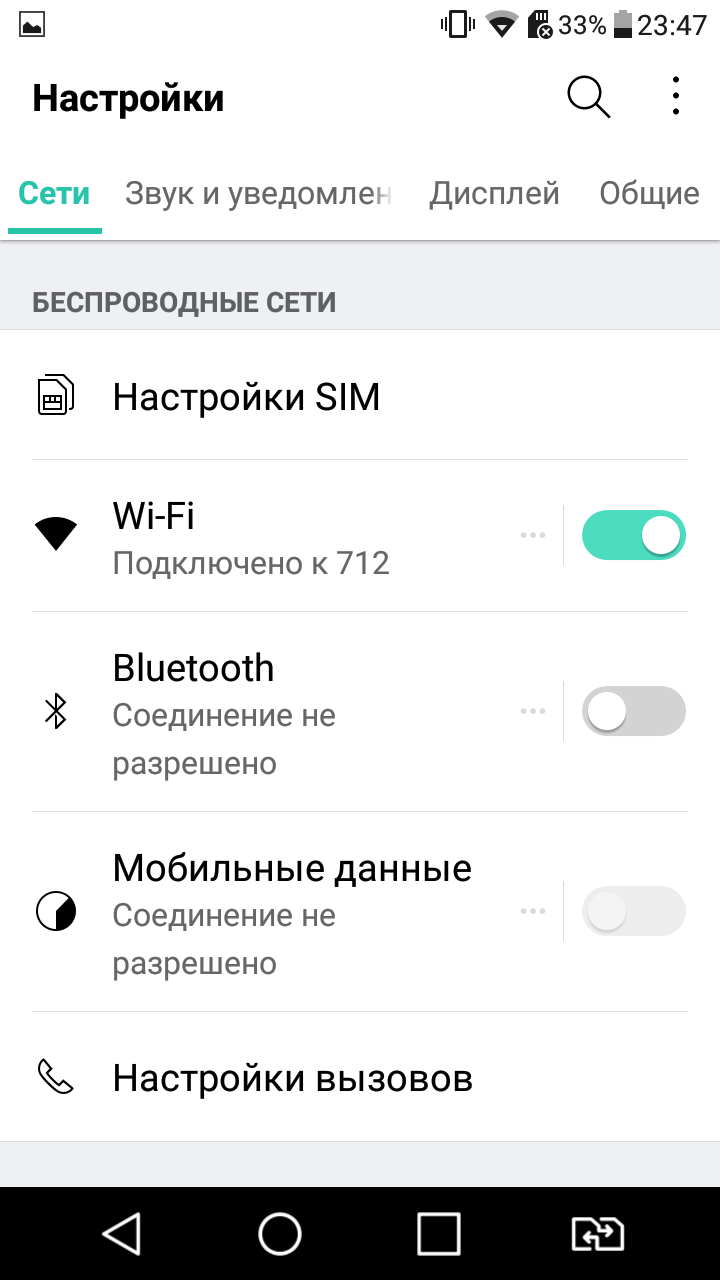Open the settings search icon
This screenshot has height=1280, width=720.
[x=588, y=97]
